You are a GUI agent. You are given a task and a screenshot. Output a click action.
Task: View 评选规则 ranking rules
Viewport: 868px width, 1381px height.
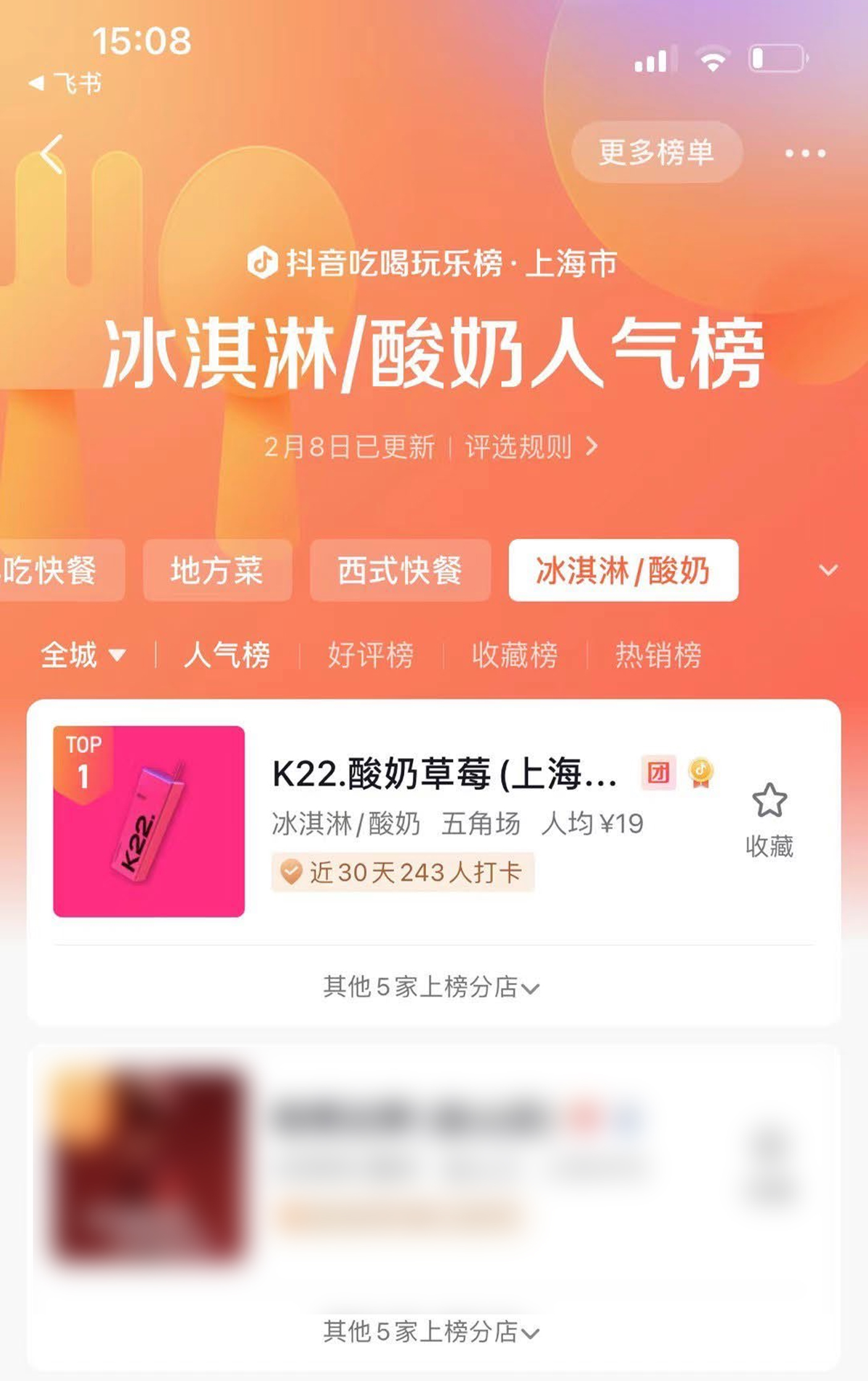tap(530, 447)
